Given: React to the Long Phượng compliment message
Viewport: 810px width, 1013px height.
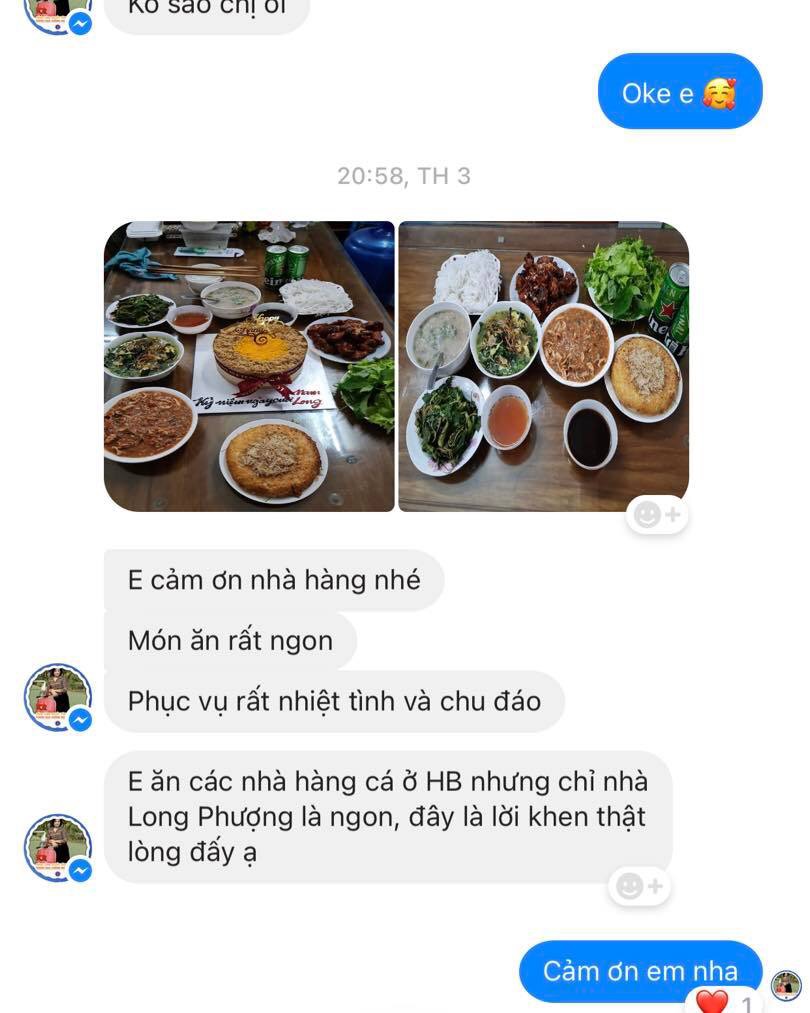Looking at the screenshot, I should coord(639,886).
